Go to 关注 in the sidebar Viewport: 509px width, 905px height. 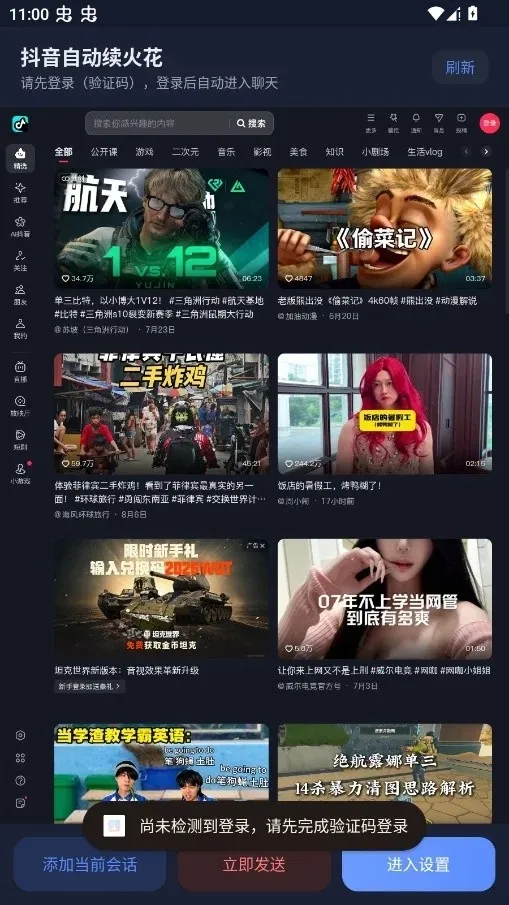tap(20, 261)
